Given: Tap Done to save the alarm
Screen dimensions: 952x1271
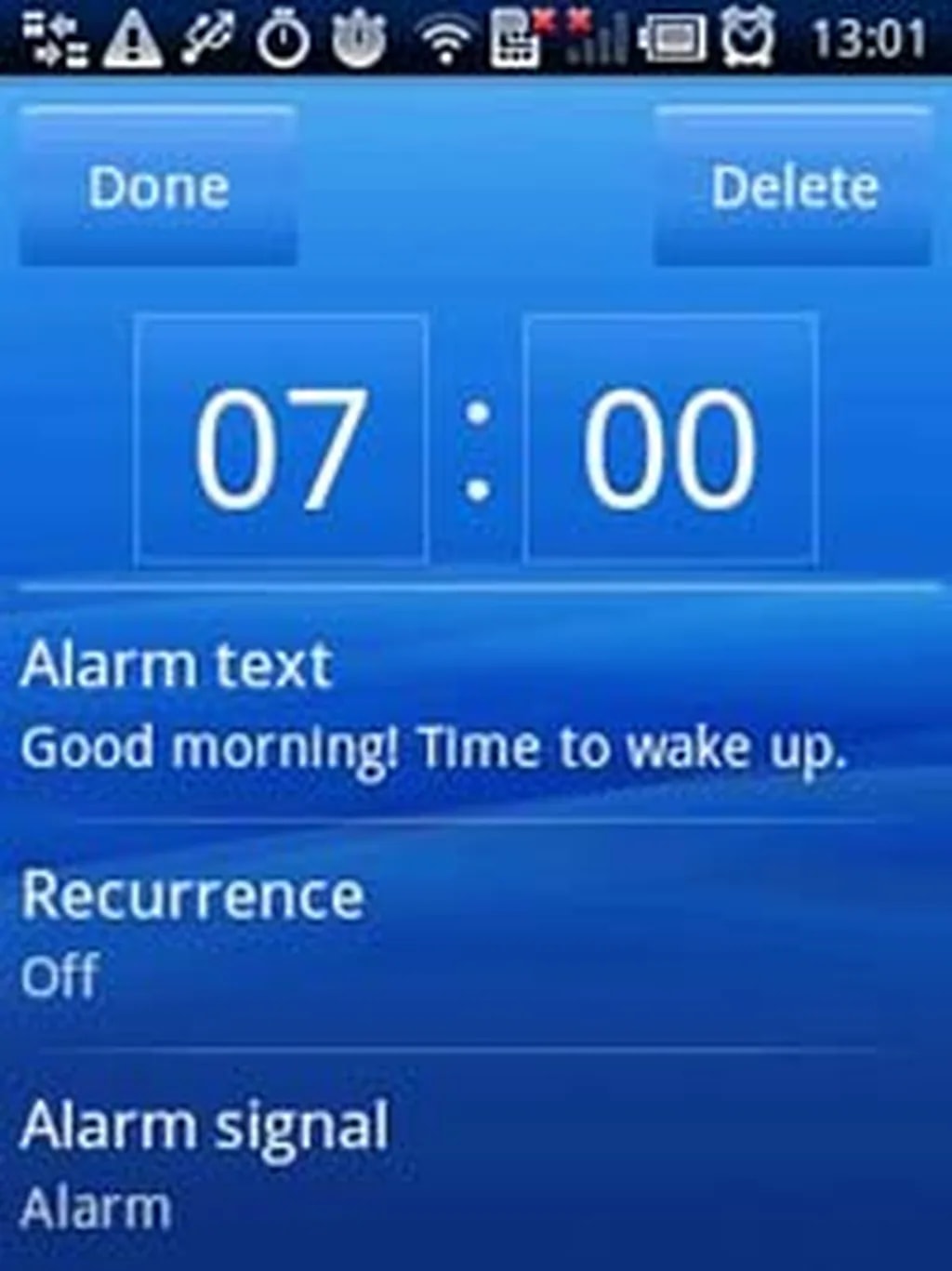Looking at the screenshot, I should pyautogui.click(x=158, y=187).
